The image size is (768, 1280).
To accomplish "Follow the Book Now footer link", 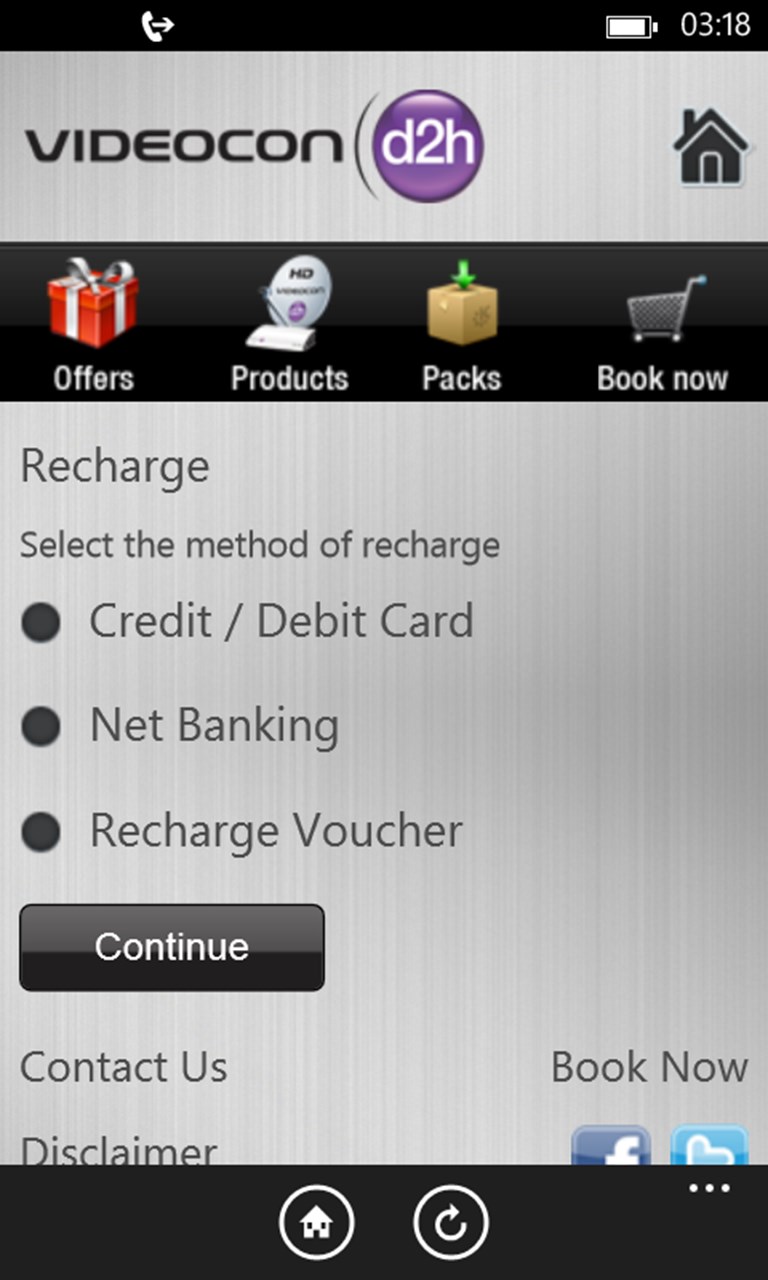I will click(649, 1067).
